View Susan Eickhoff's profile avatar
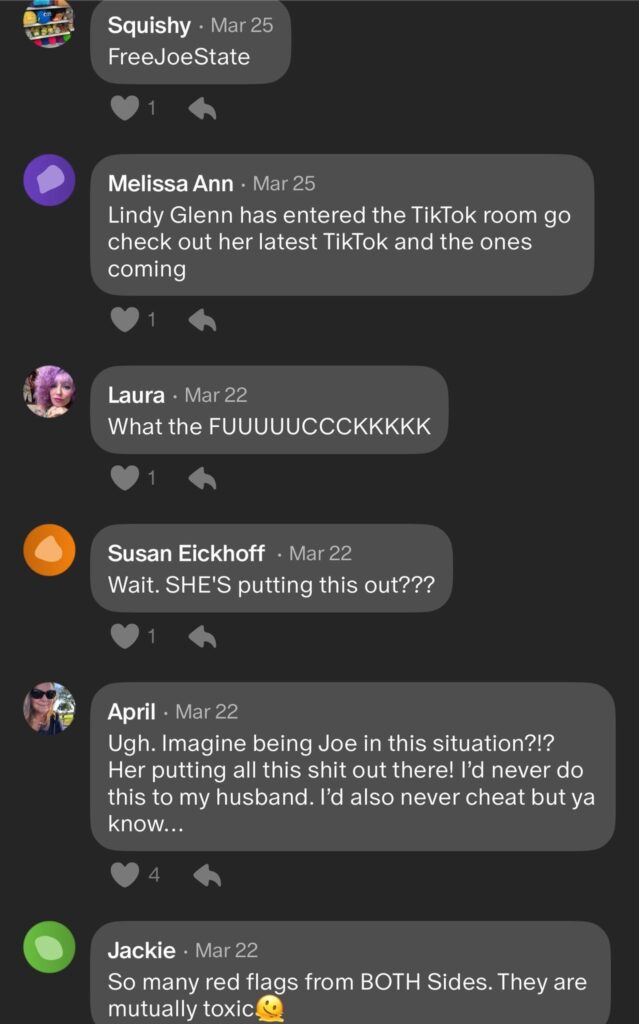 49,550
